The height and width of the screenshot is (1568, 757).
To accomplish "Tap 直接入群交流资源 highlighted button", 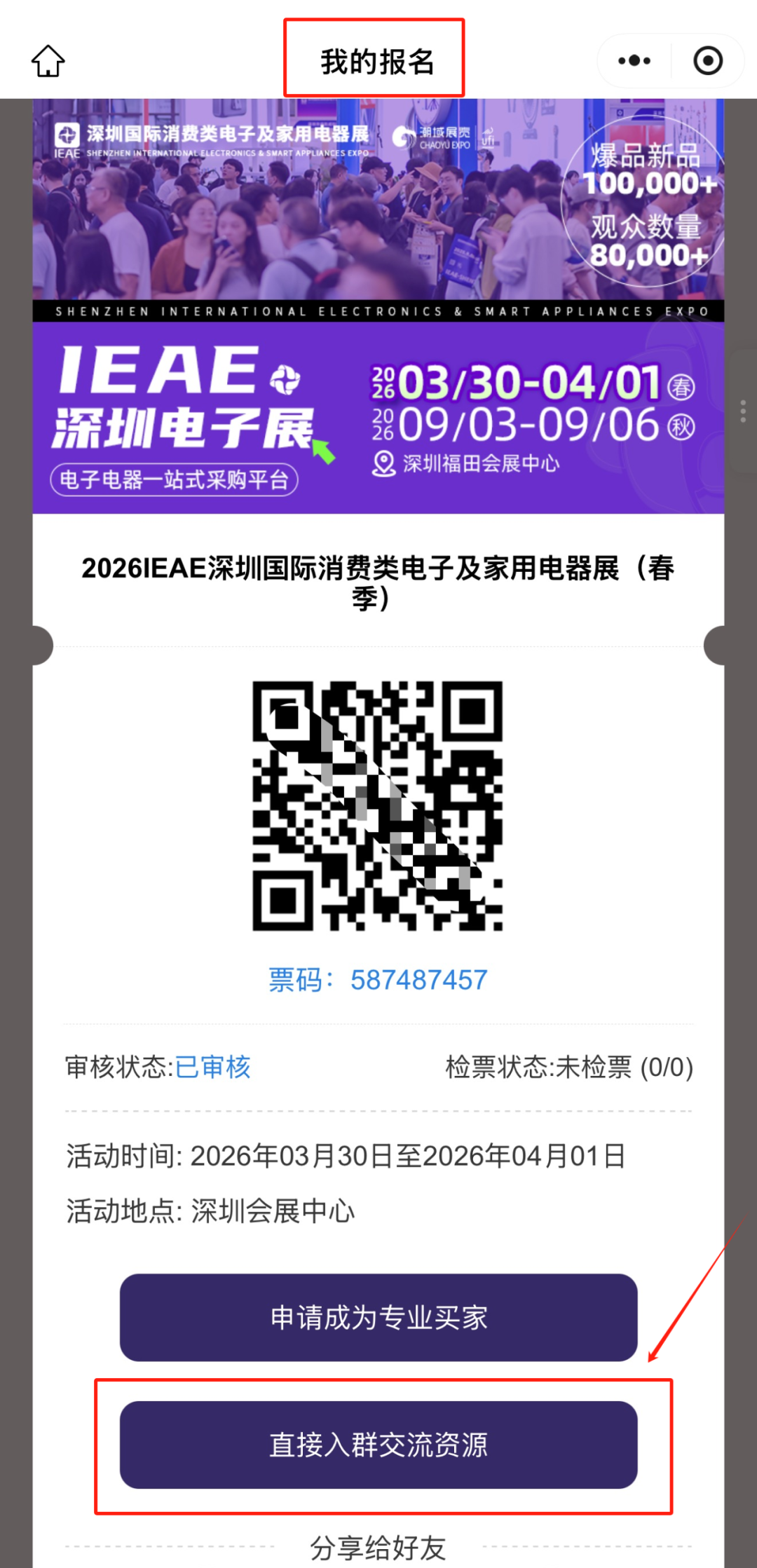I will pos(378,1445).
